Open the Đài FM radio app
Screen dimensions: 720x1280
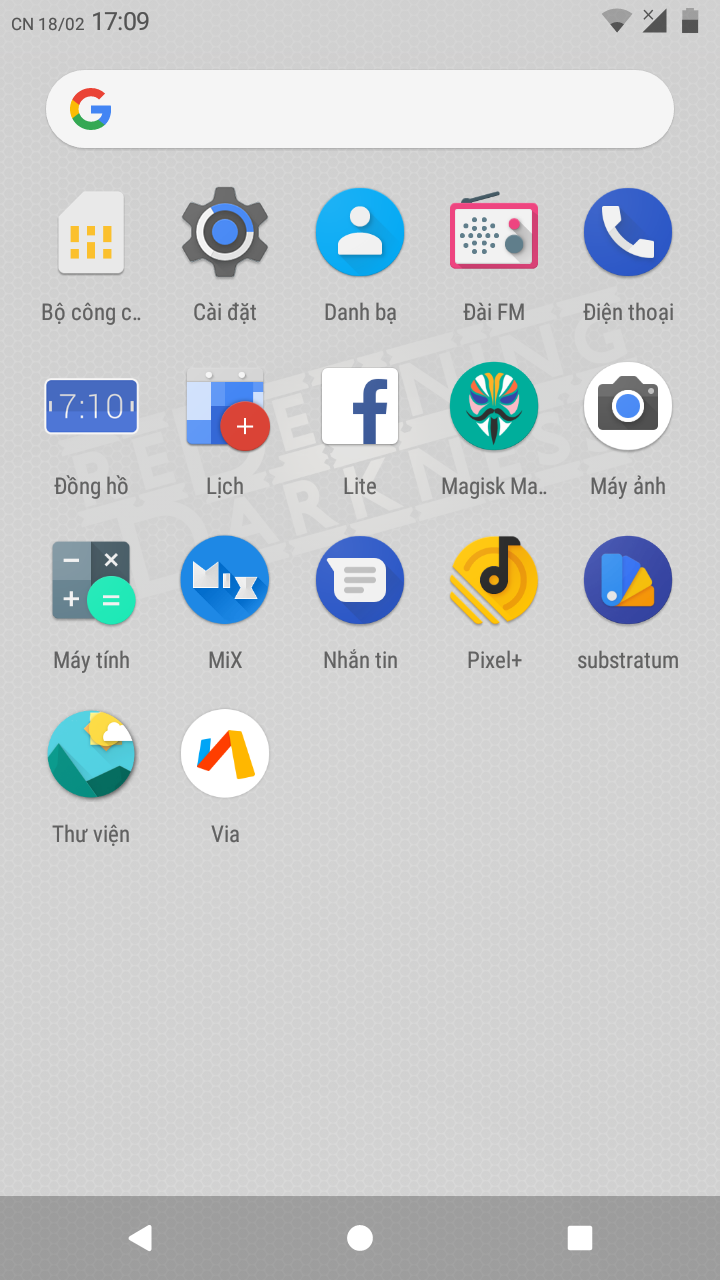point(494,233)
